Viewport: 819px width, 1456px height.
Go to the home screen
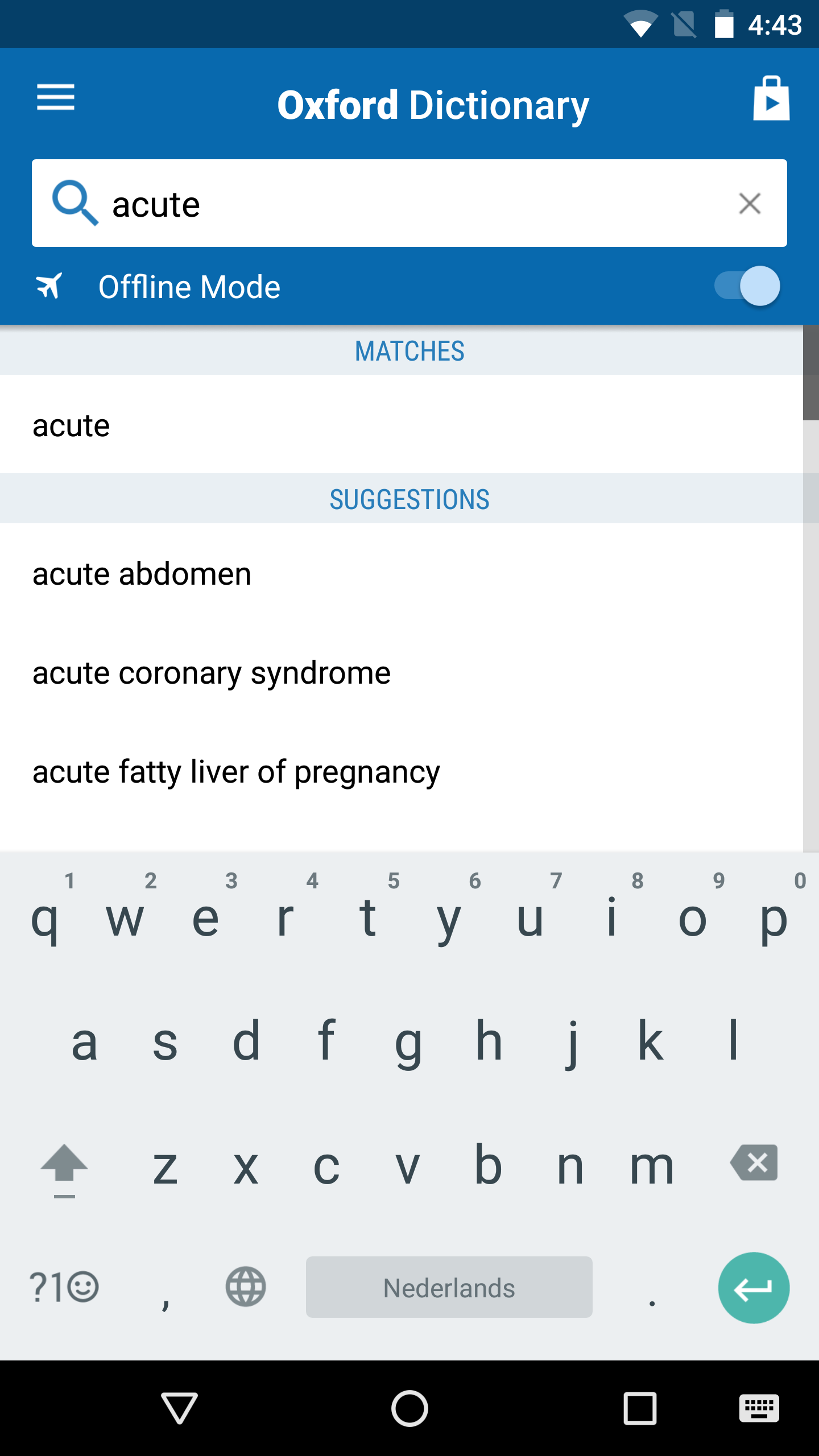(x=409, y=1408)
